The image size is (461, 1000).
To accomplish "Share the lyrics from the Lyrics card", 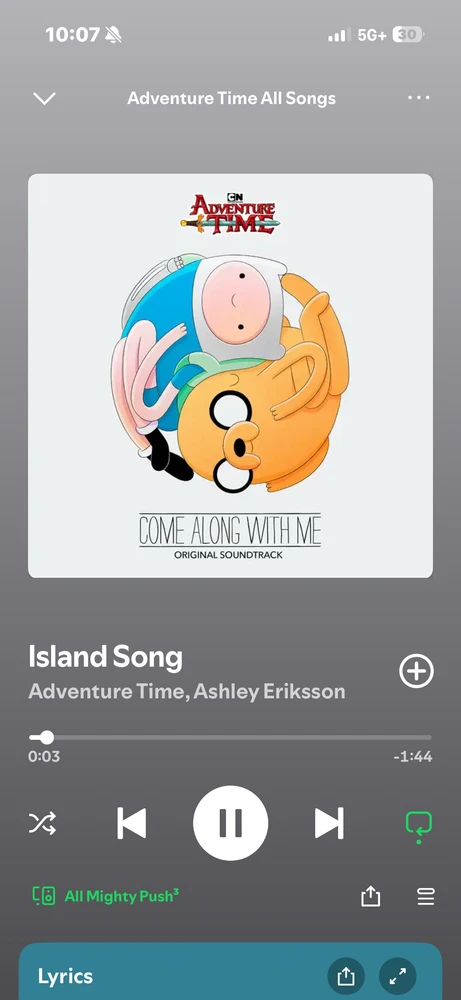I will 346,976.
